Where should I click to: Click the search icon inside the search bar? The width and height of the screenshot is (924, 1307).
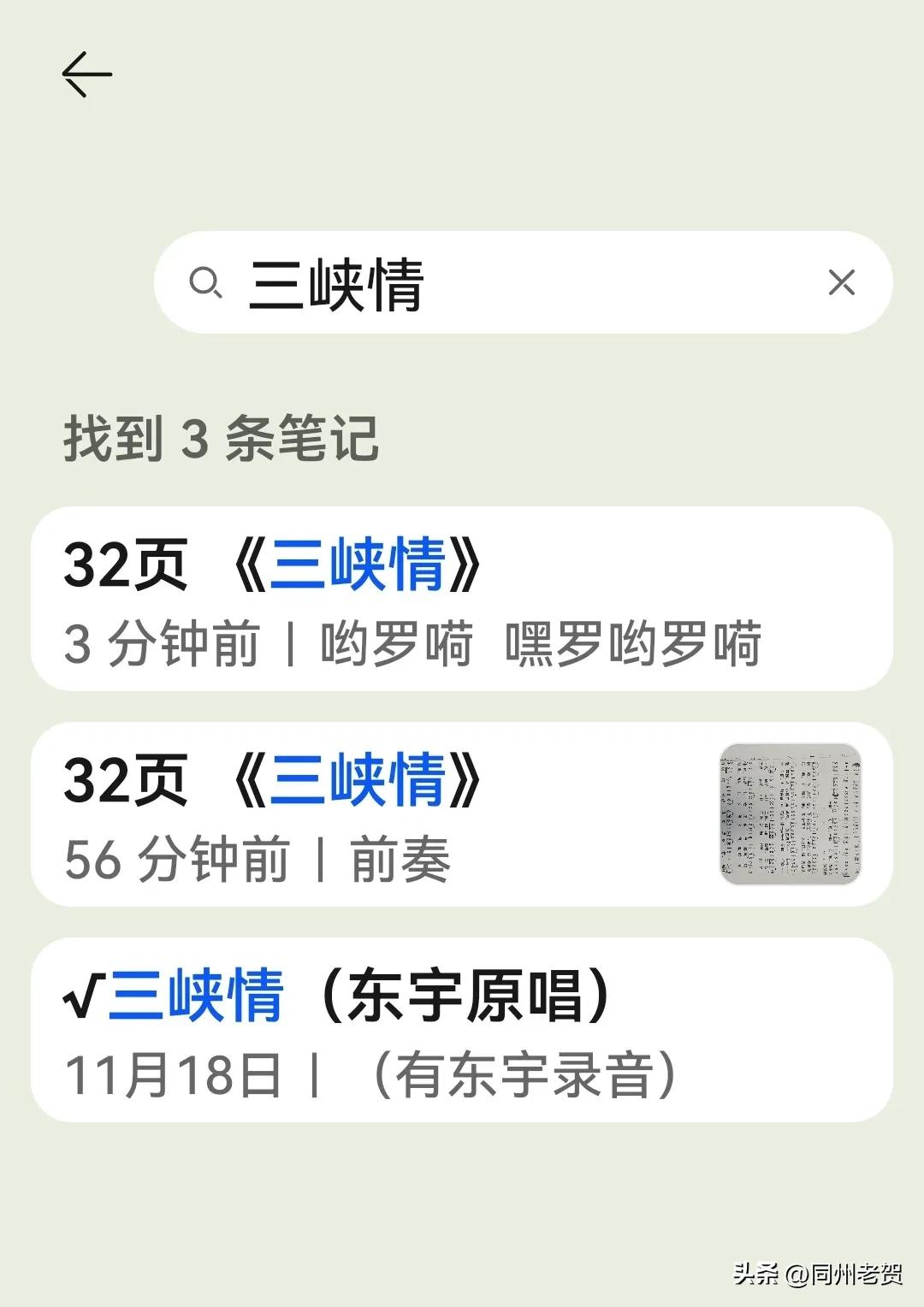pyautogui.click(x=208, y=283)
